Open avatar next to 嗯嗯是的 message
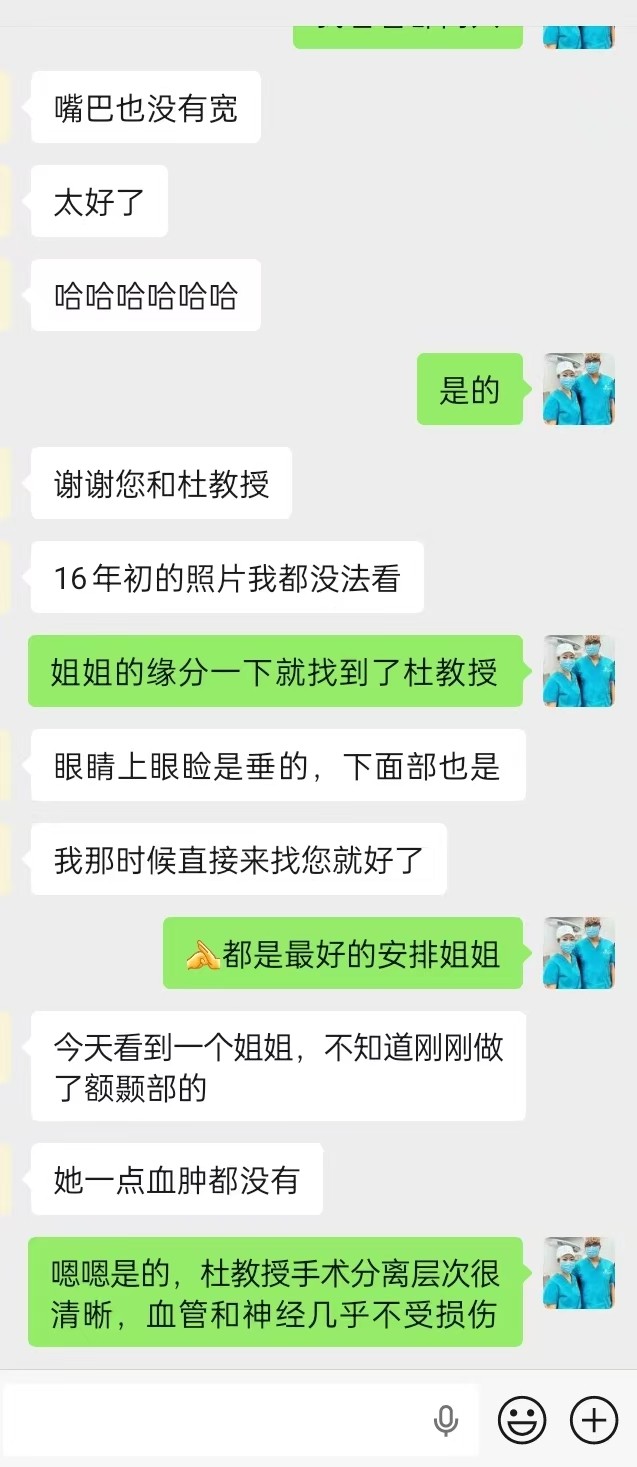637x1467 pixels. click(x=578, y=1273)
